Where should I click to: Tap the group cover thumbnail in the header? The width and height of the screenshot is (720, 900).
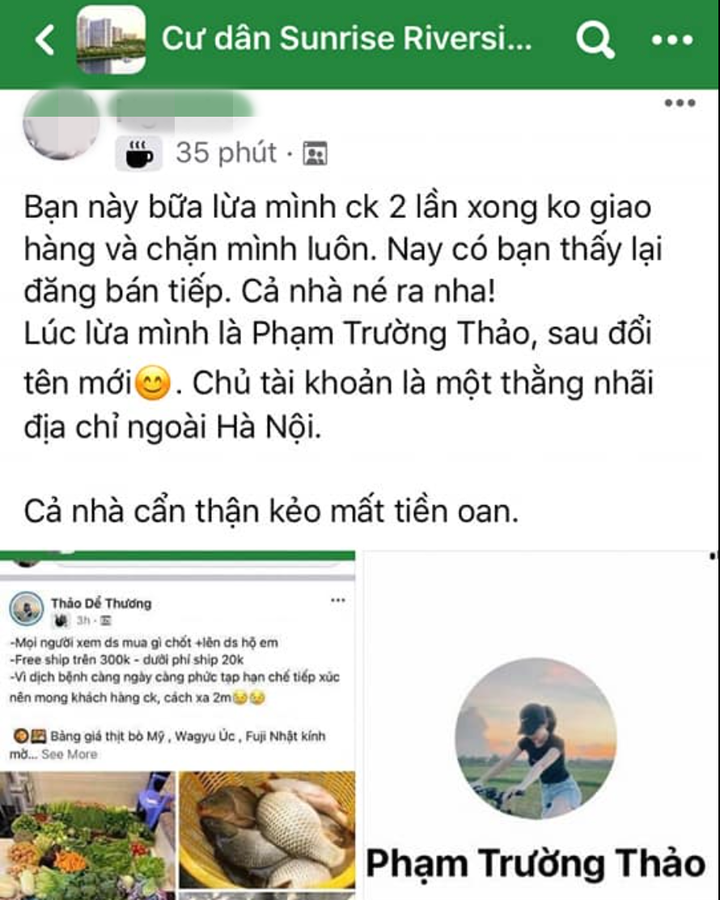coord(113,38)
